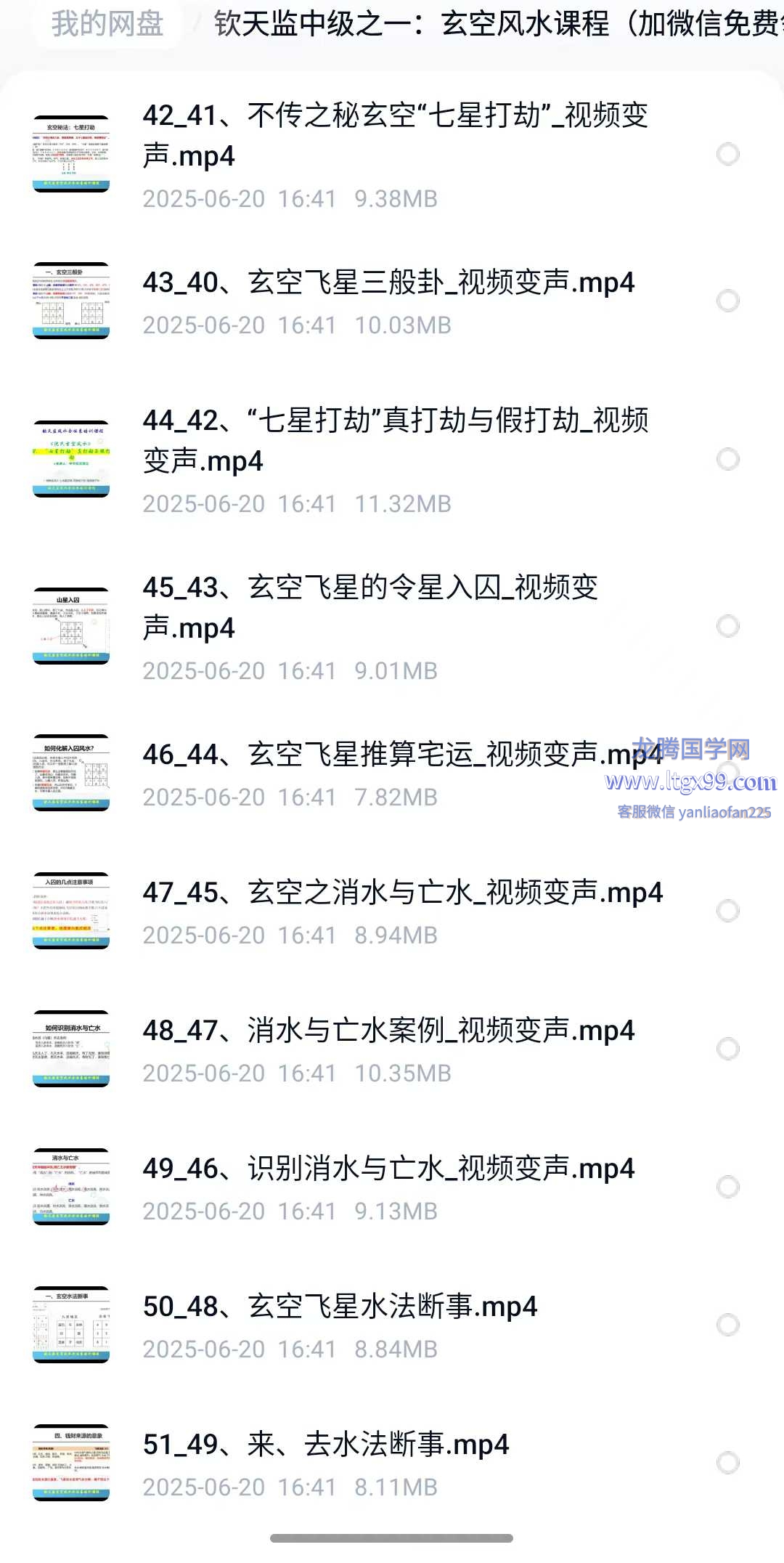Open file 43_40 玄空飞星三般卦
The width and height of the screenshot is (784, 1563).
point(388,283)
